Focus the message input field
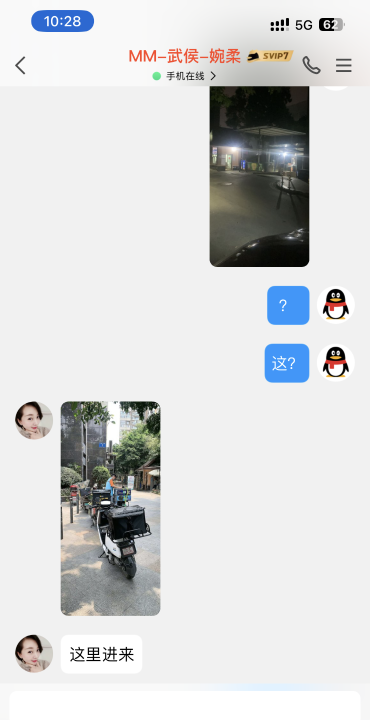The width and height of the screenshot is (370, 720). [185, 705]
